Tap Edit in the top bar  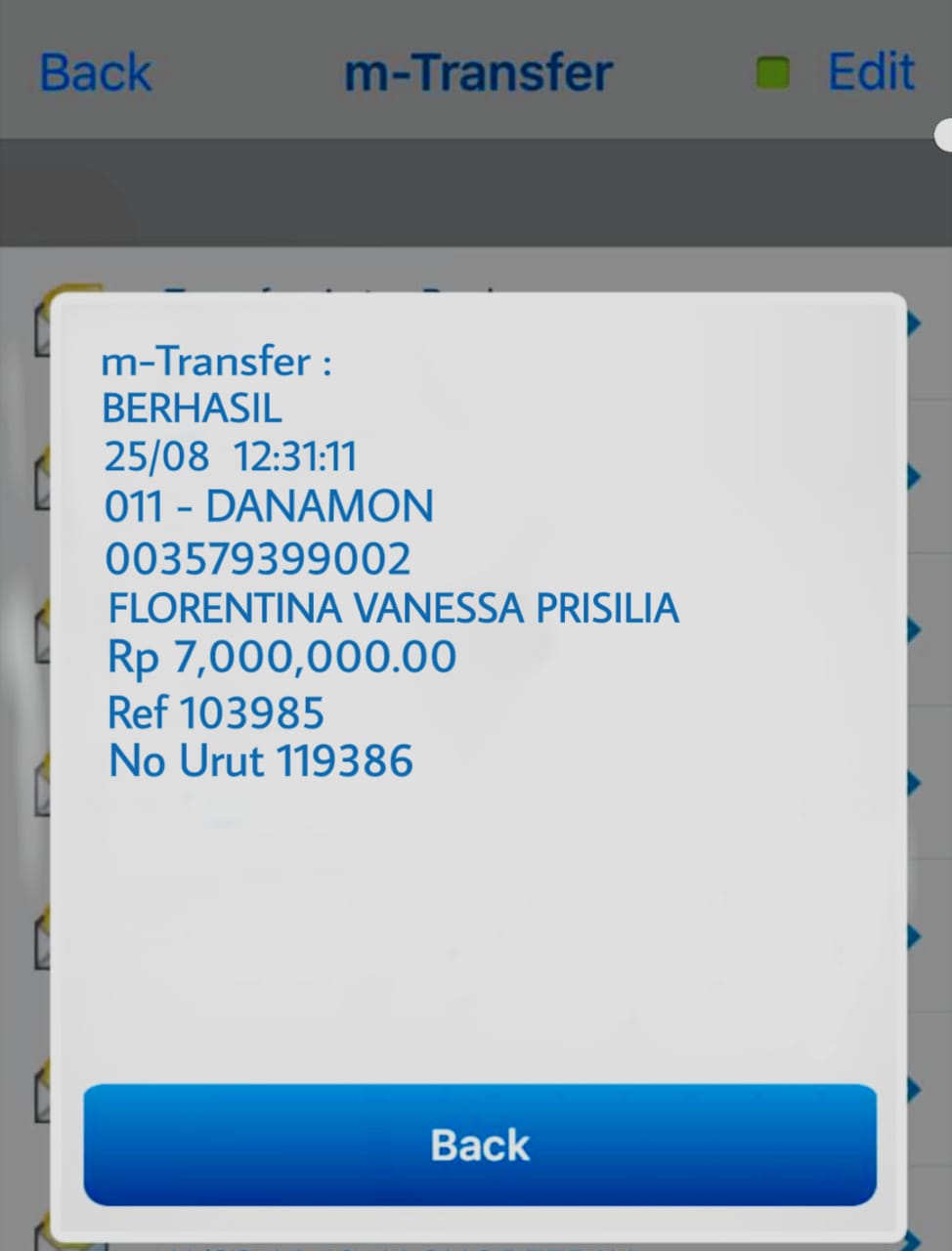pyautogui.click(x=870, y=71)
